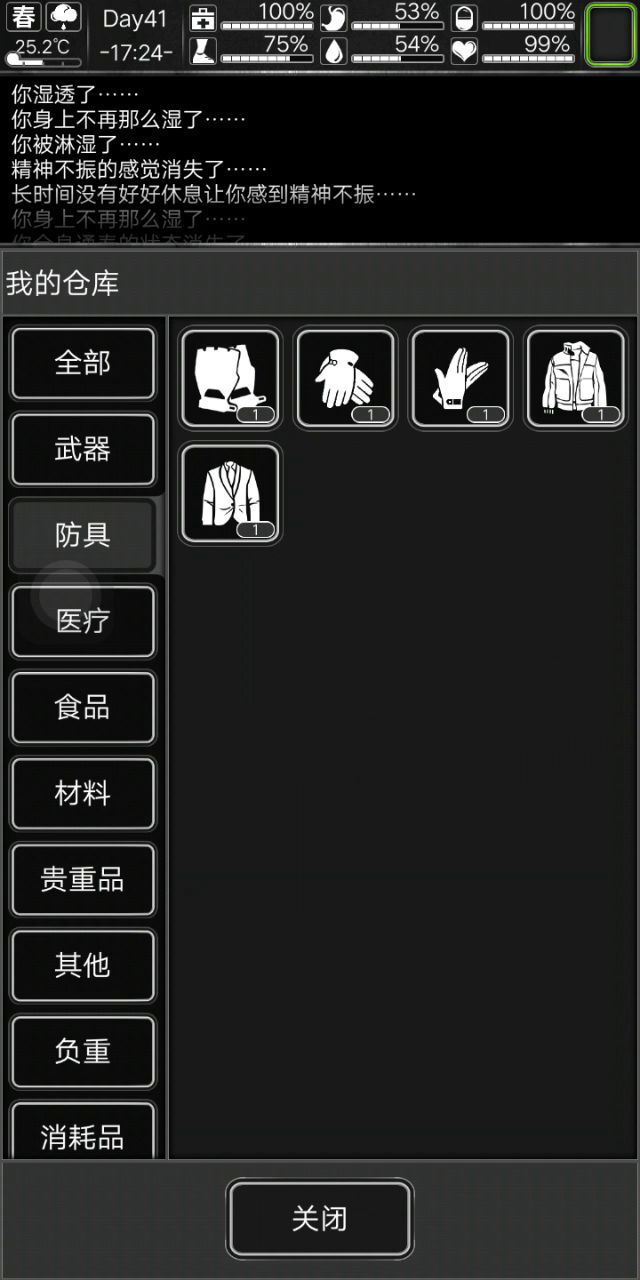The image size is (640, 1280).
Task: Select the 其他 category
Action: tap(83, 965)
